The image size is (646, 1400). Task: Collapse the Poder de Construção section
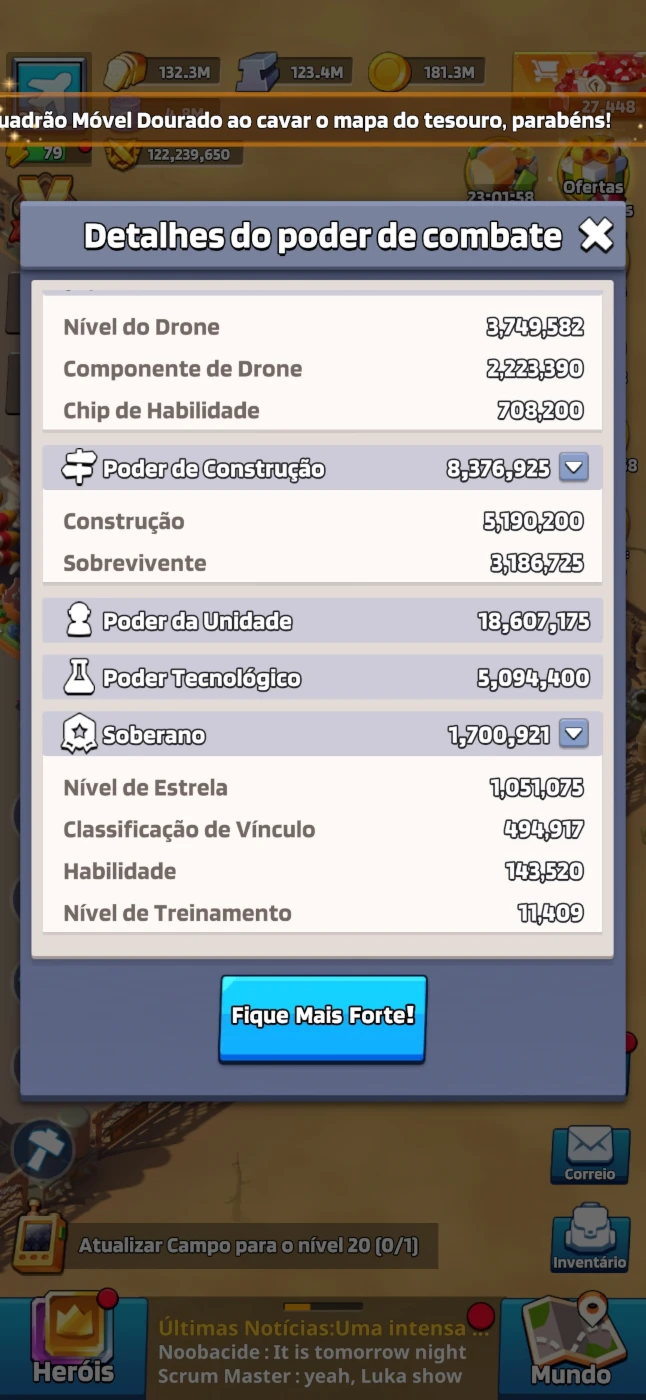point(573,467)
